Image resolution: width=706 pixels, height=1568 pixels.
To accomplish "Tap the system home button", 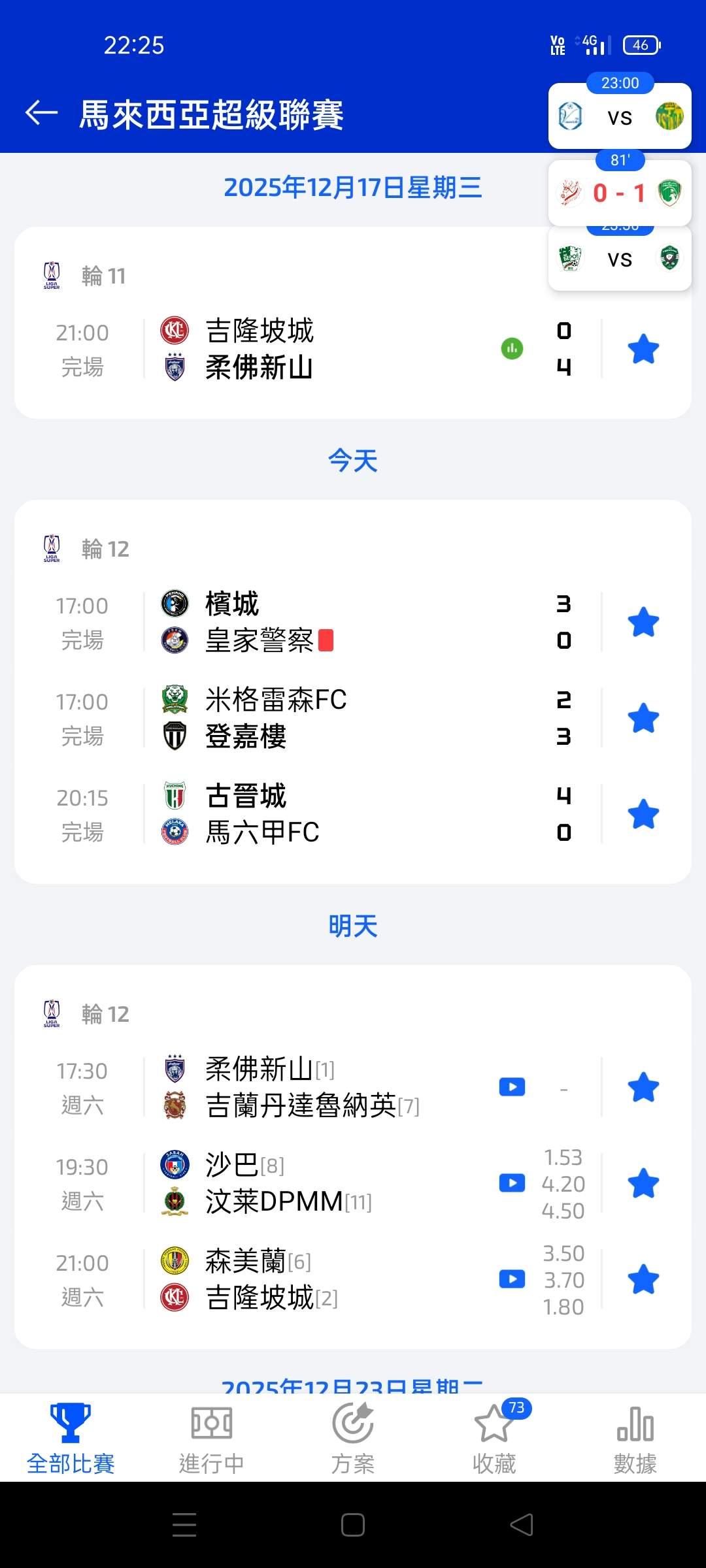I will 353,1526.
